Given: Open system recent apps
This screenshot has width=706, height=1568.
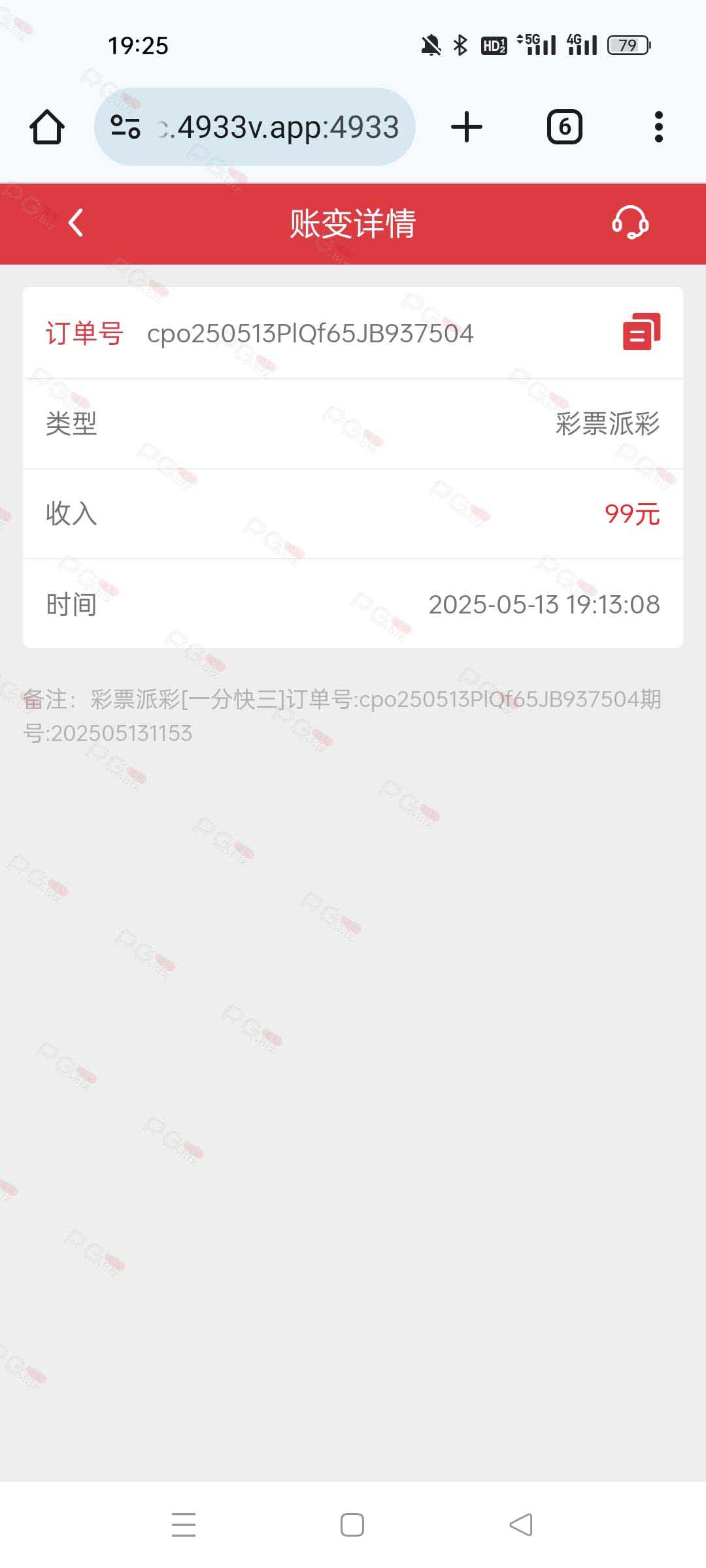Looking at the screenshot, I should 184,1525.
